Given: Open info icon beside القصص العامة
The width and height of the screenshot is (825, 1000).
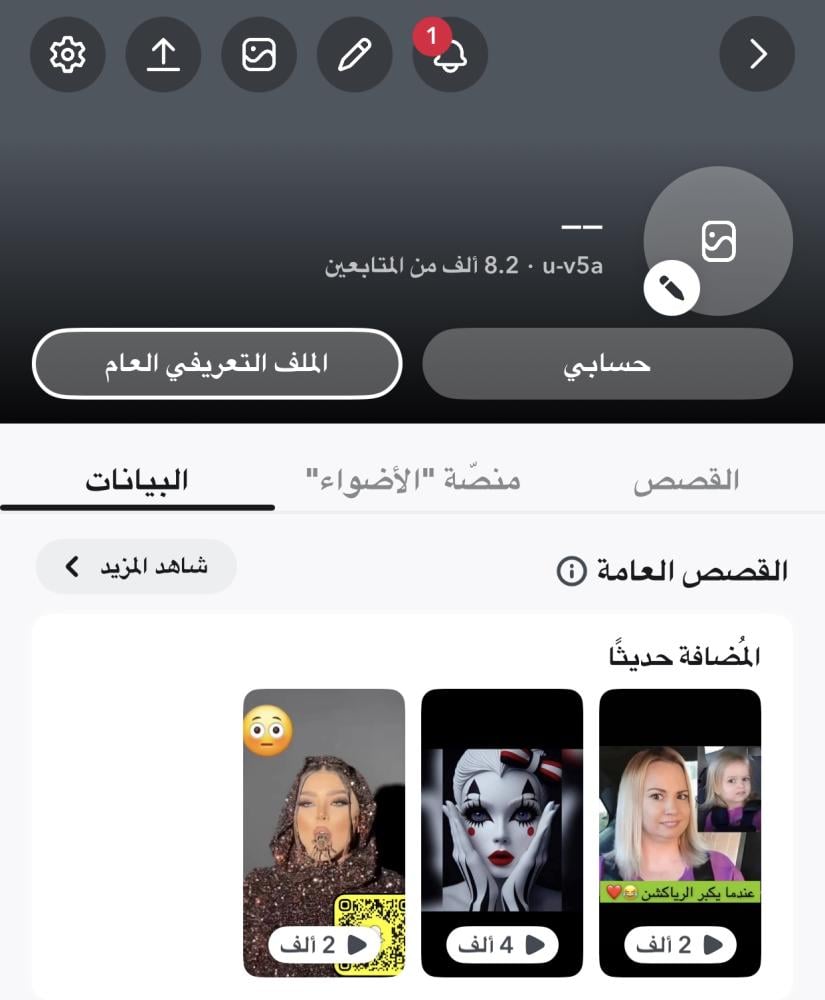Looking at the screenshot, I should click(x=571, y=572).
